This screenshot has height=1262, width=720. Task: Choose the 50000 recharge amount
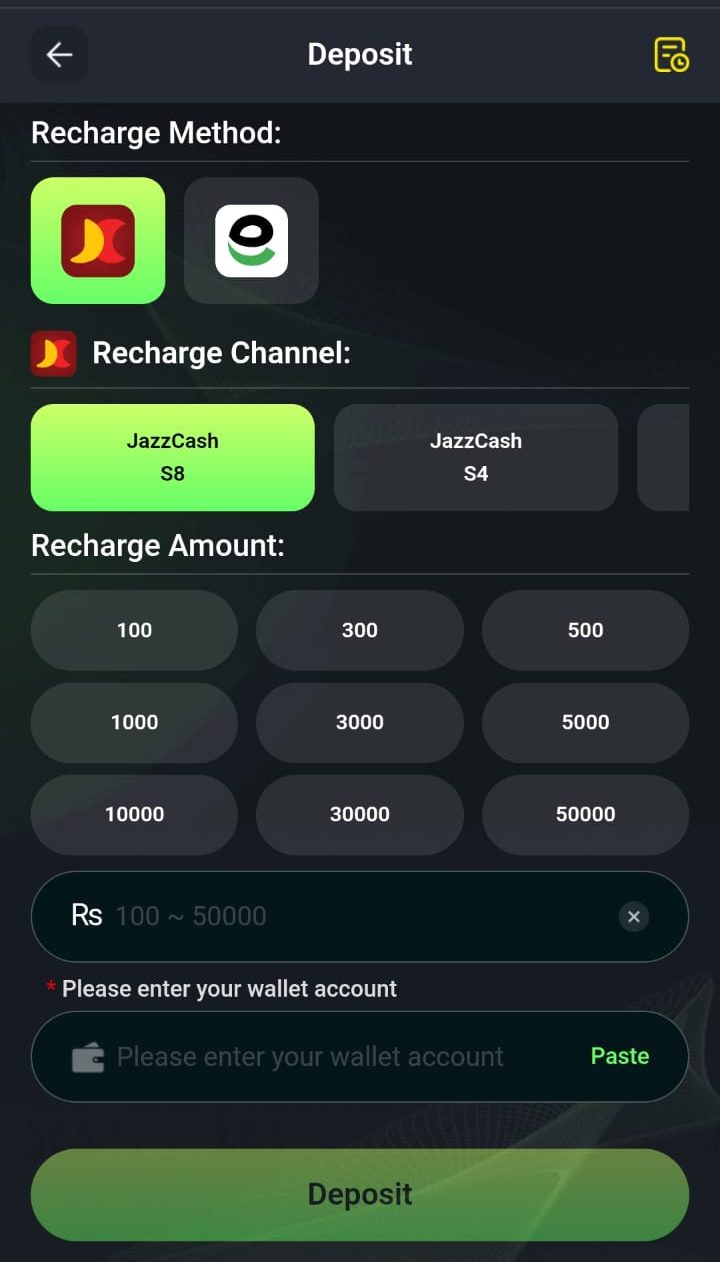[585, 814]
